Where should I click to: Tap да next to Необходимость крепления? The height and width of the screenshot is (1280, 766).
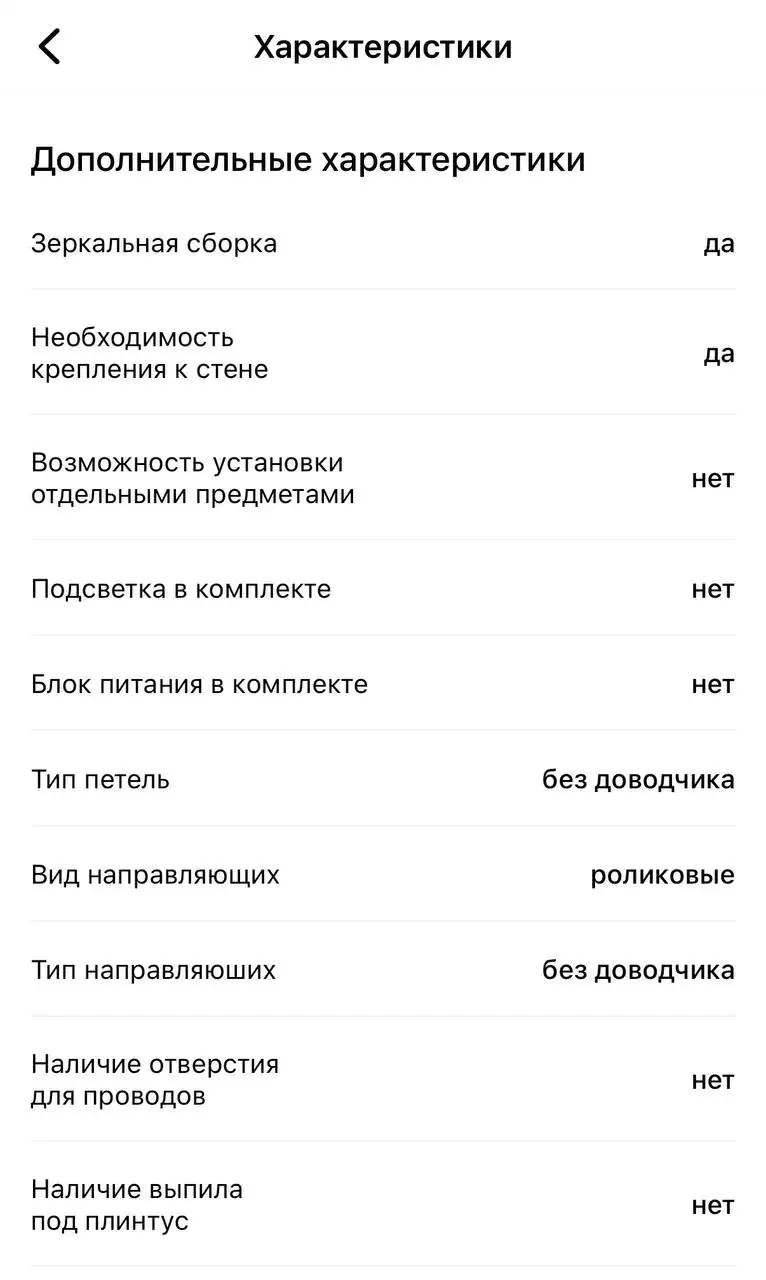point(718,353)
